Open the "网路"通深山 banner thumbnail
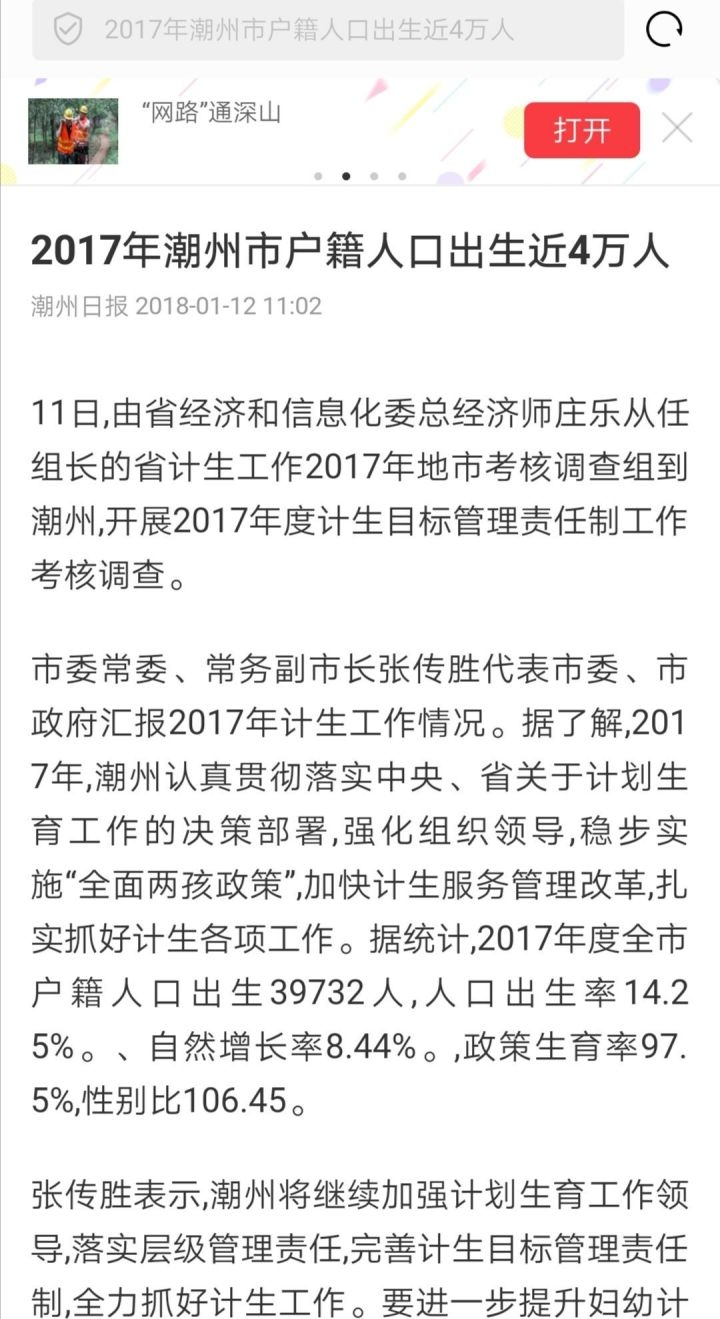The image size is (720, 1319). [x=73, y=131]
